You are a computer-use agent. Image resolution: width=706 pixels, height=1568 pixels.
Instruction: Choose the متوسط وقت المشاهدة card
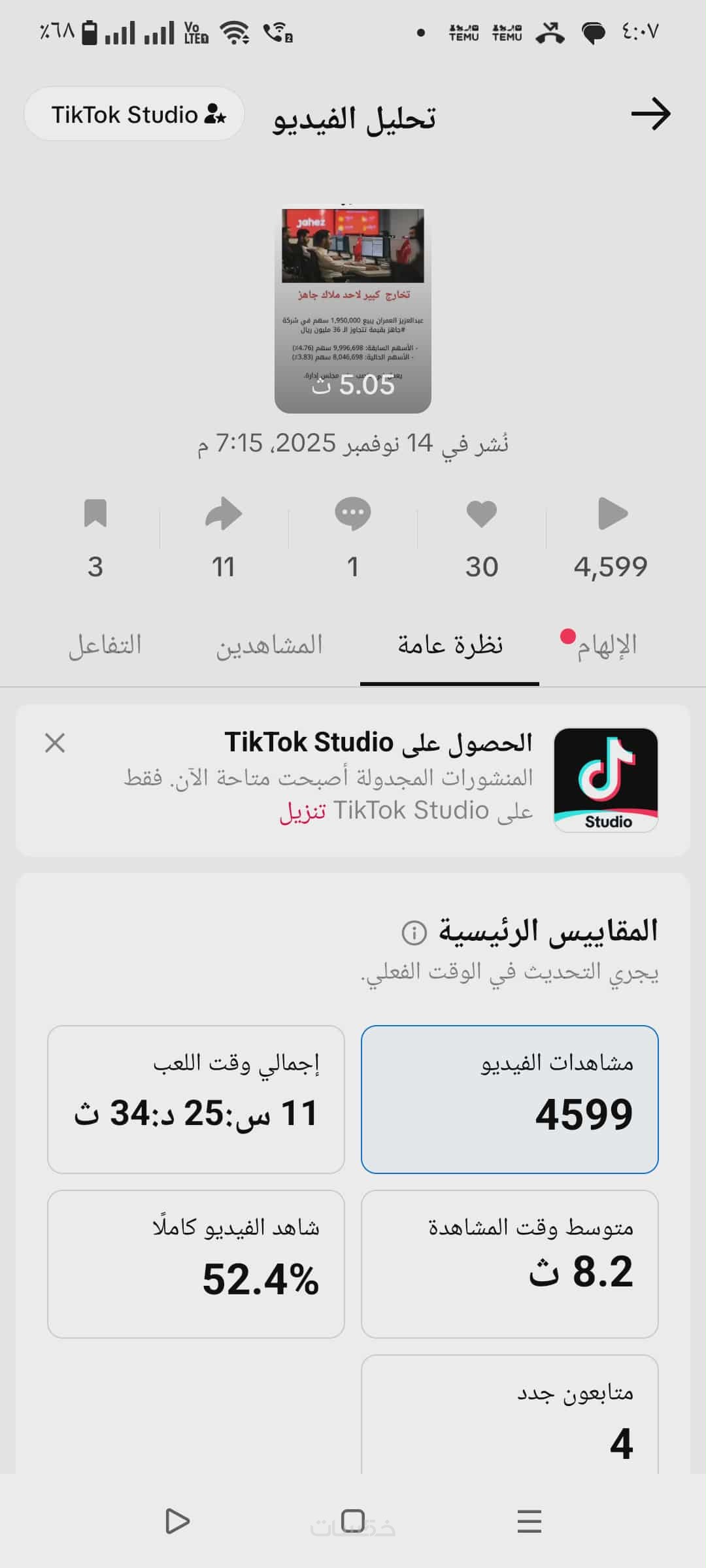click(509, 1264)
